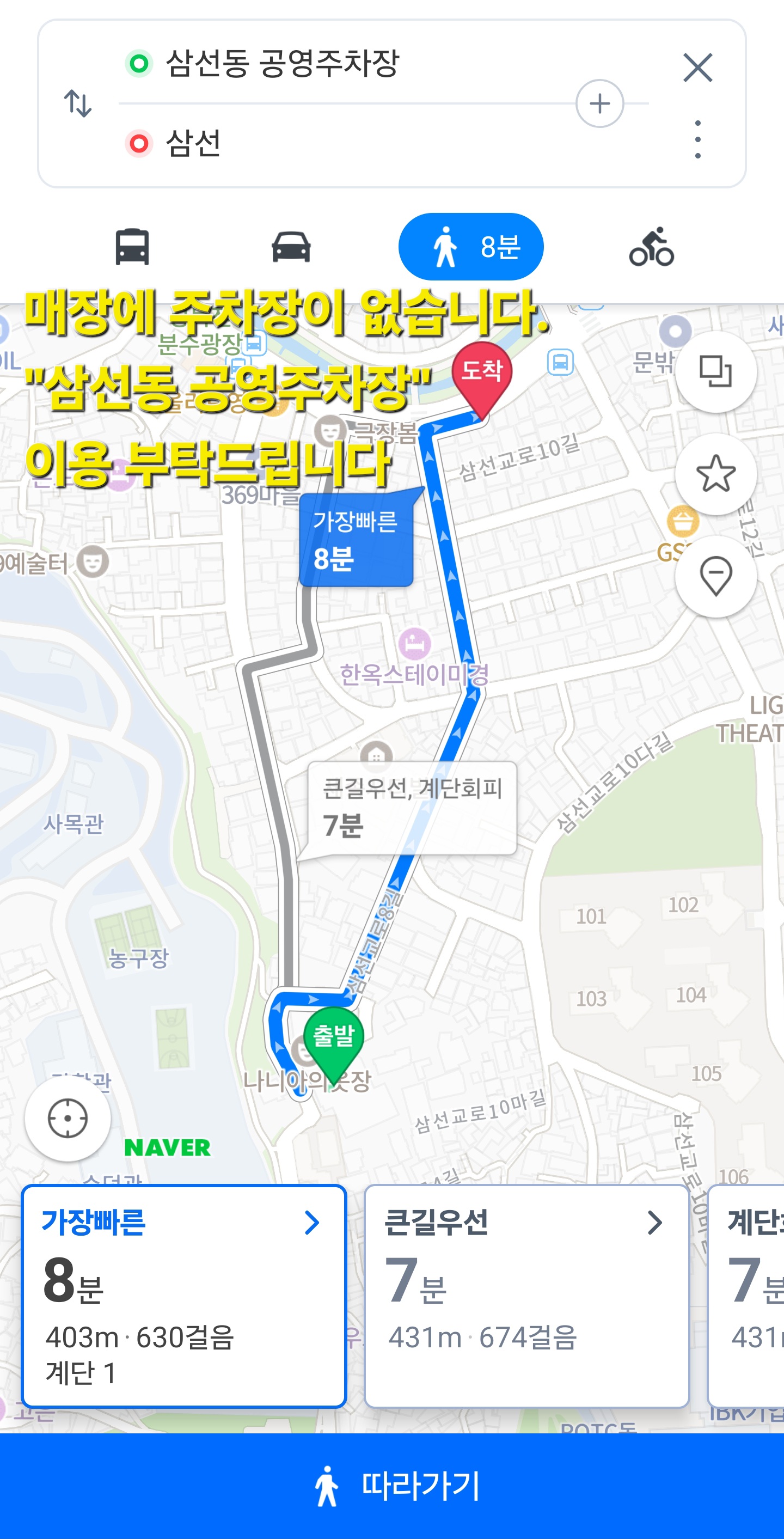Open the map layers button
Screen dimensions: 784x1539
coord(715,371)
